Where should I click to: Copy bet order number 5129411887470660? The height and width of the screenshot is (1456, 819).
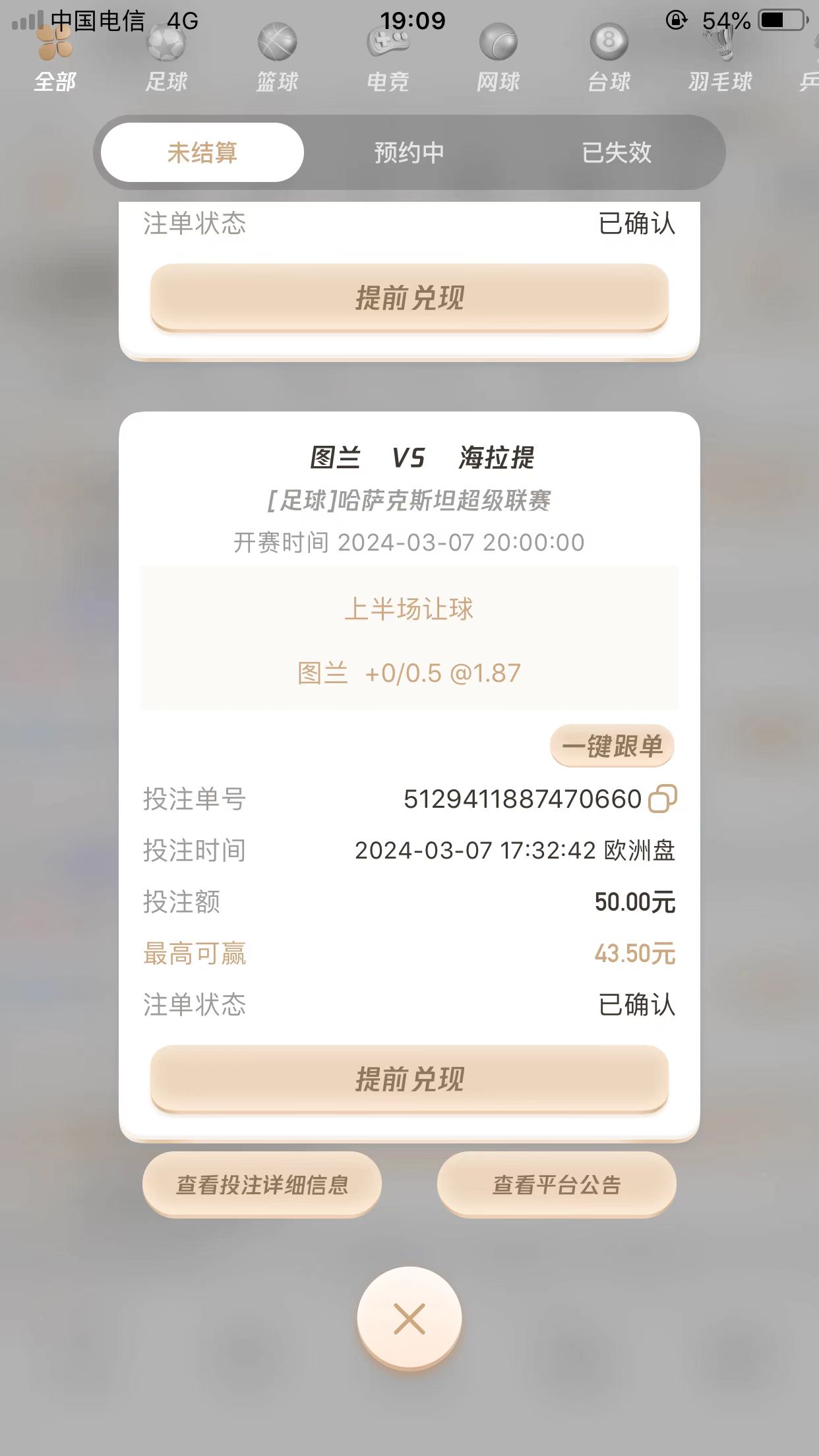click(663, 799)
